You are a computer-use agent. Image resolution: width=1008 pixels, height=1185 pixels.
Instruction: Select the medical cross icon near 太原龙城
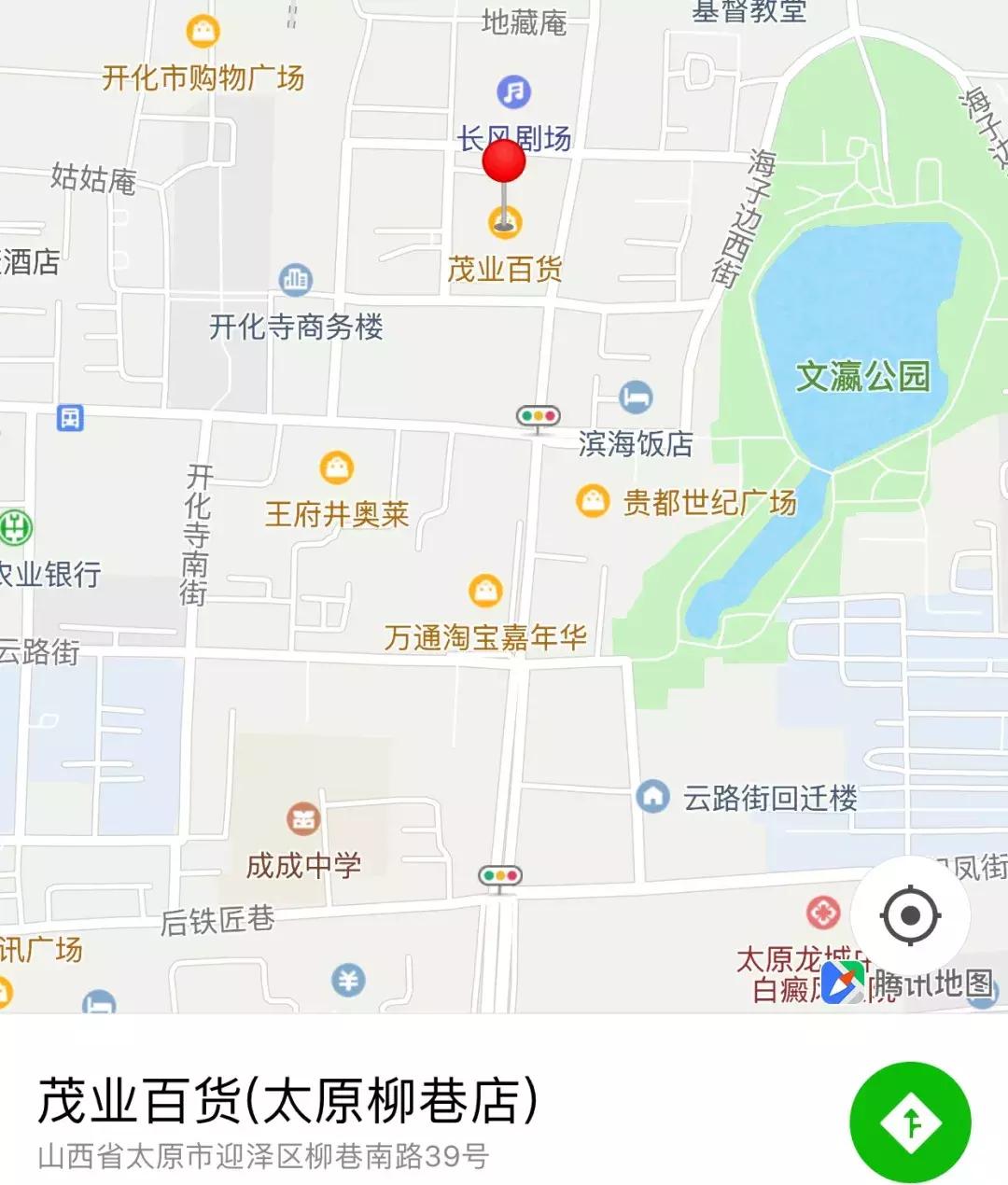point(823,912)
